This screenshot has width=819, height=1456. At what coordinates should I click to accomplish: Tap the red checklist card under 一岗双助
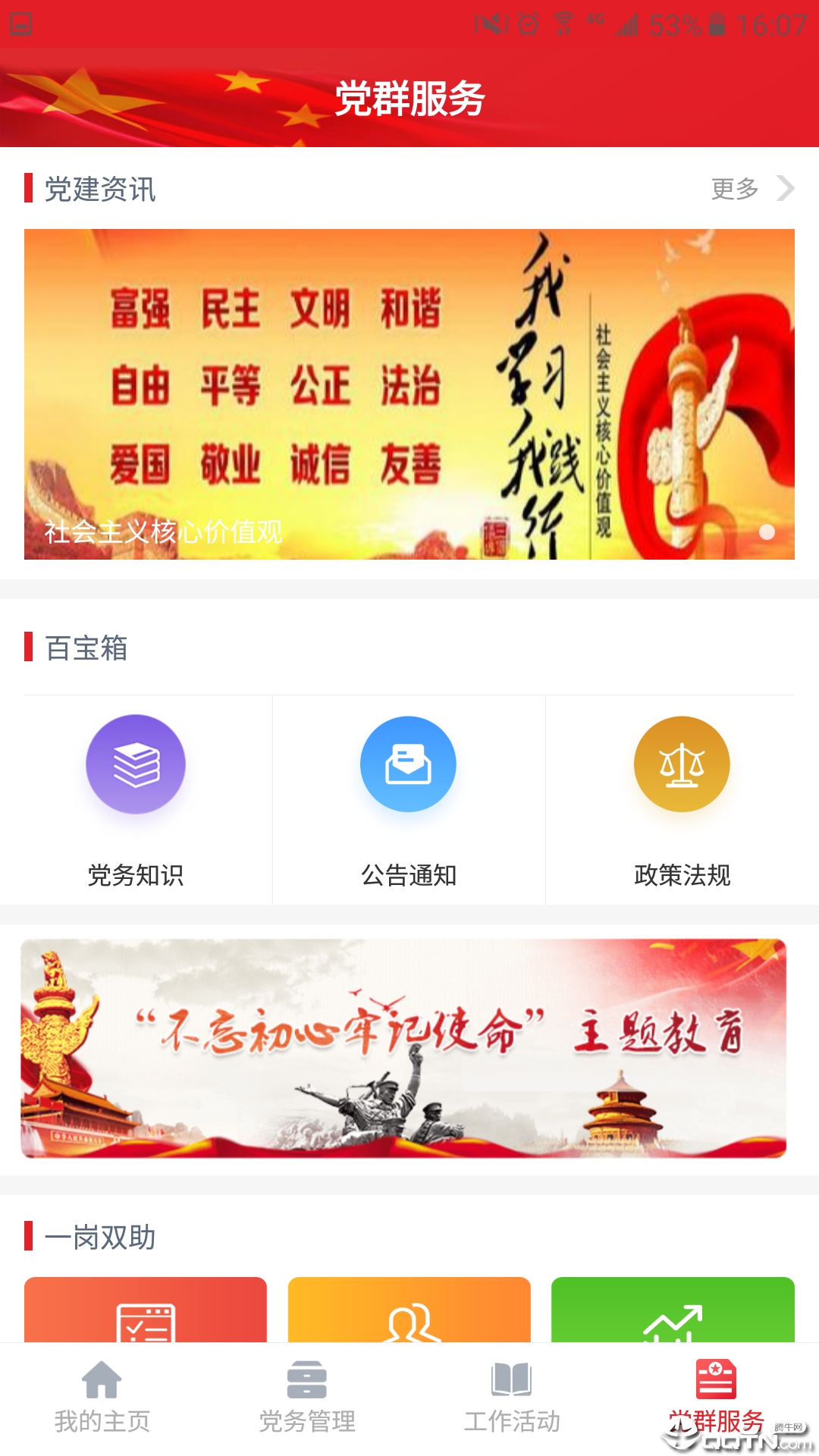[x=146, y=1310]
